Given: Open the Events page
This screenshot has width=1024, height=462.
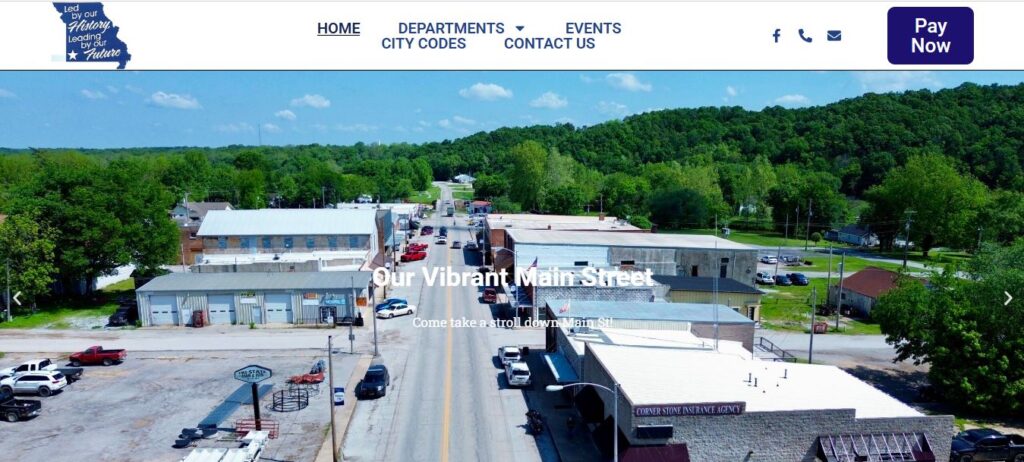Looking at the screenshot, I should click(x=593, y=28).
